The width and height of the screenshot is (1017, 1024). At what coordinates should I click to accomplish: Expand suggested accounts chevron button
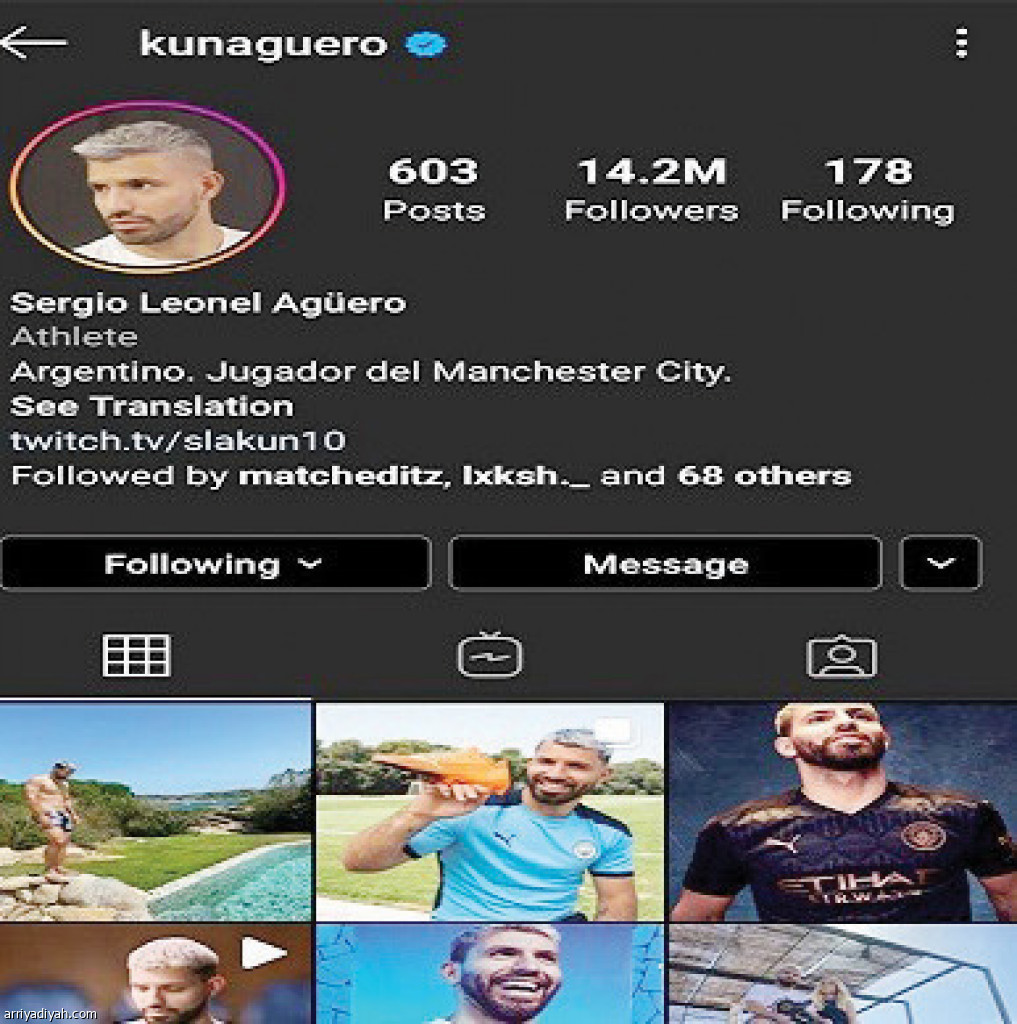coord(940,564)
